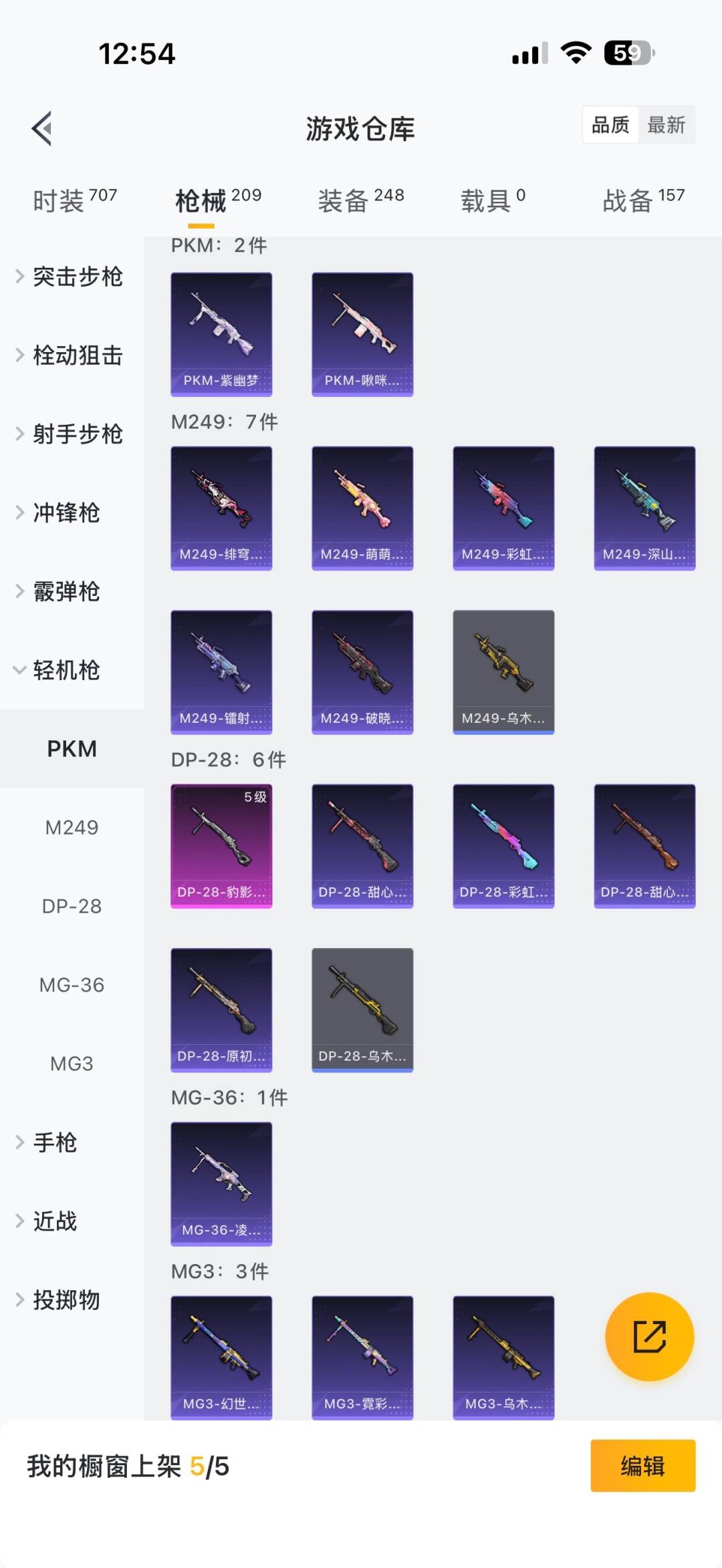Sort the warehouse by 最新

(x=666, y=125)
